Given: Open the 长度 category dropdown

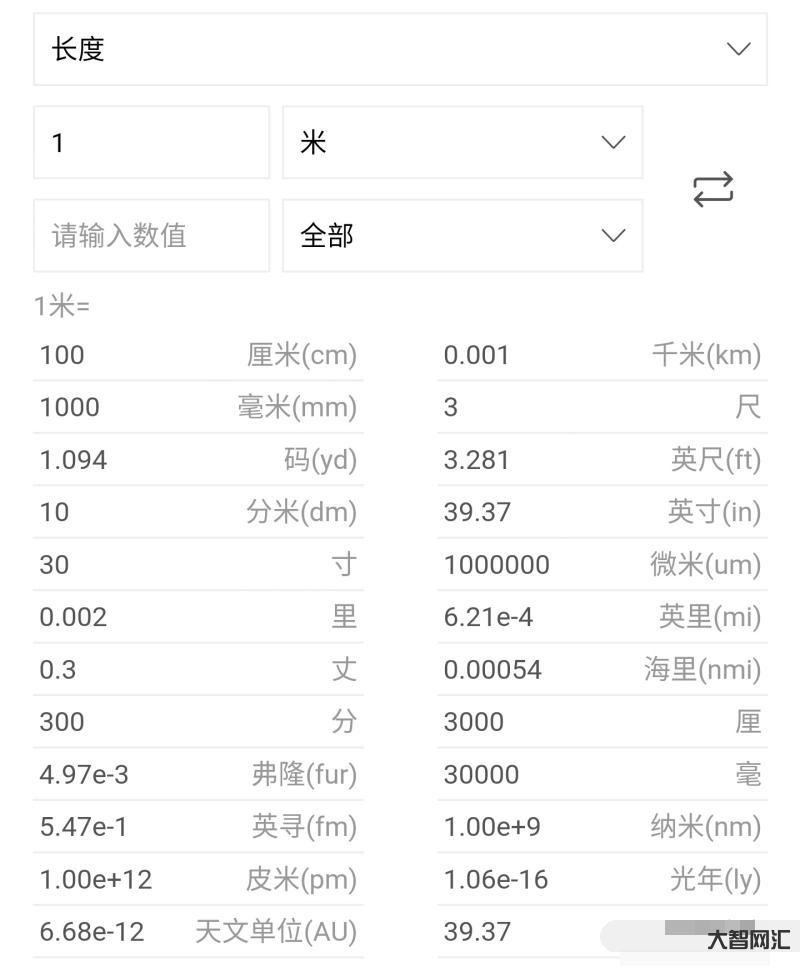Looking at the screenshot, I should point(400,49).
